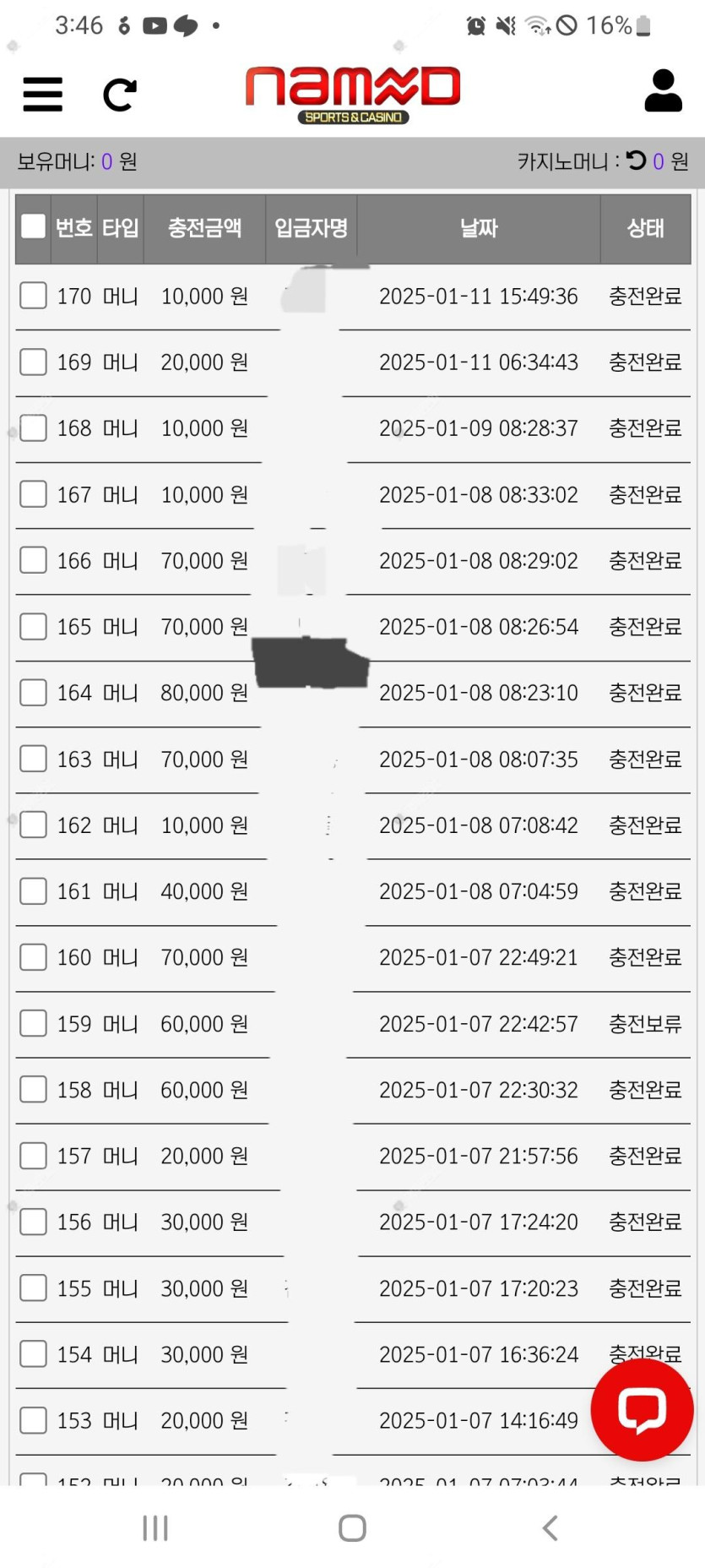
Task: Go back with the system back button
Action: [550, 1527]
